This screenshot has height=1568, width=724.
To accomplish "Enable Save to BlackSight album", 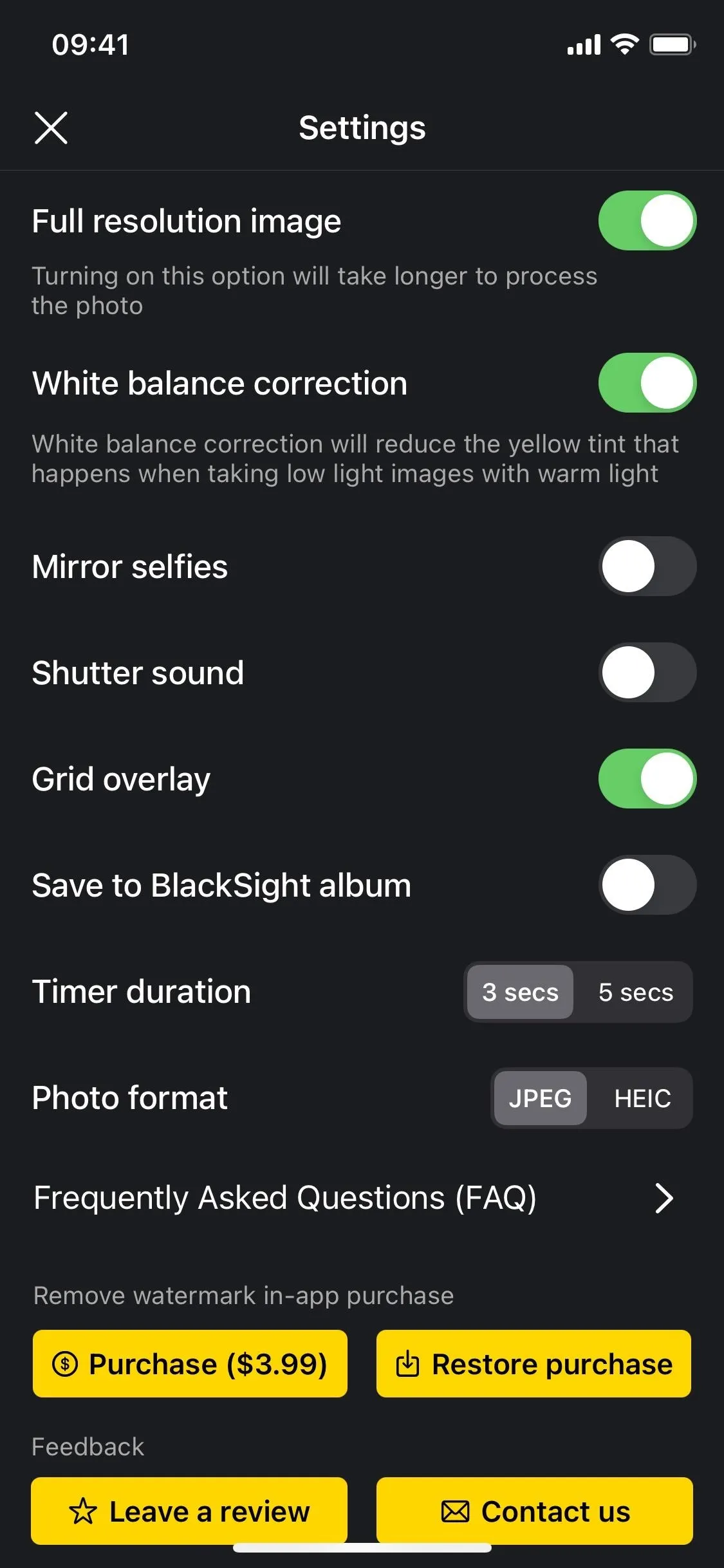I will pos(647,885).
